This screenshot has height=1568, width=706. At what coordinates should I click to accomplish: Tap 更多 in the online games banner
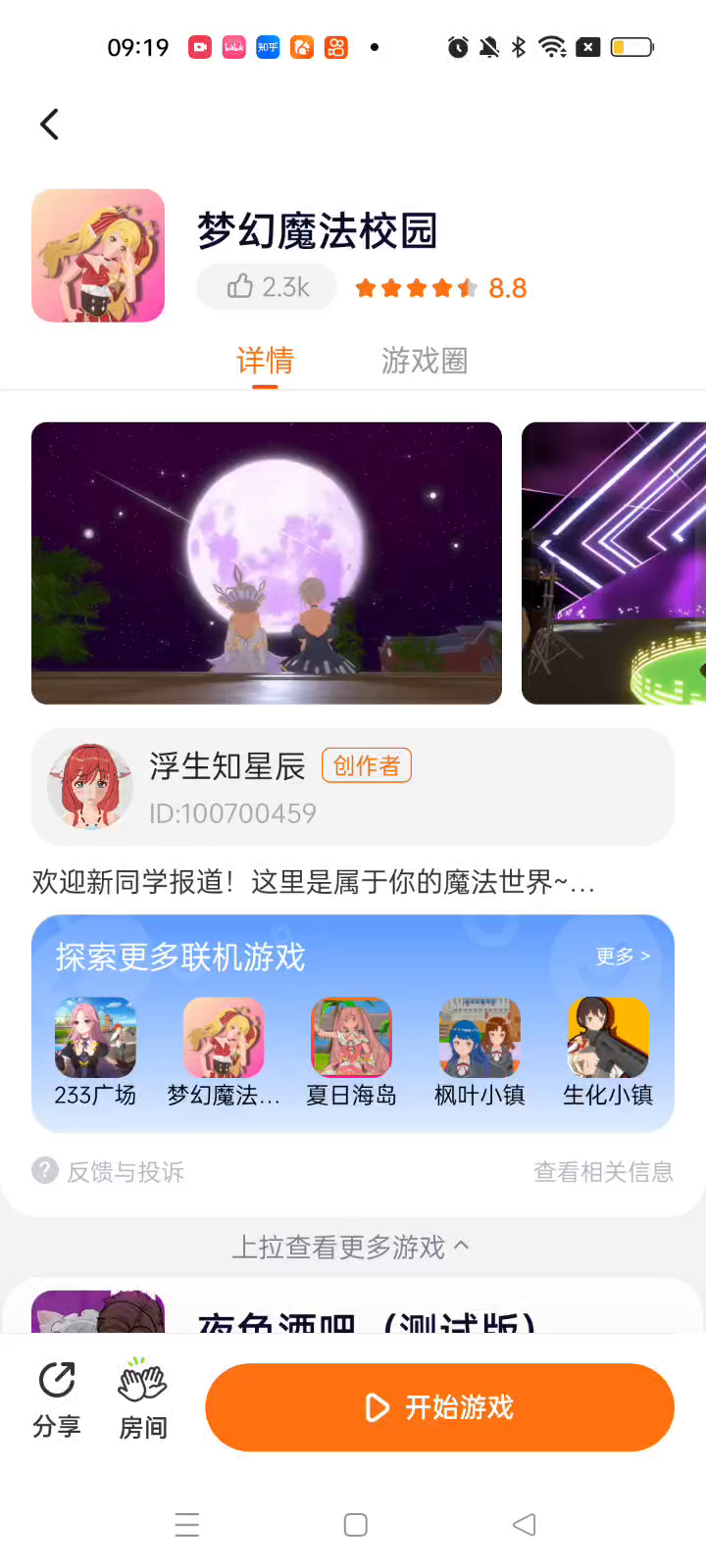point(623,955)
